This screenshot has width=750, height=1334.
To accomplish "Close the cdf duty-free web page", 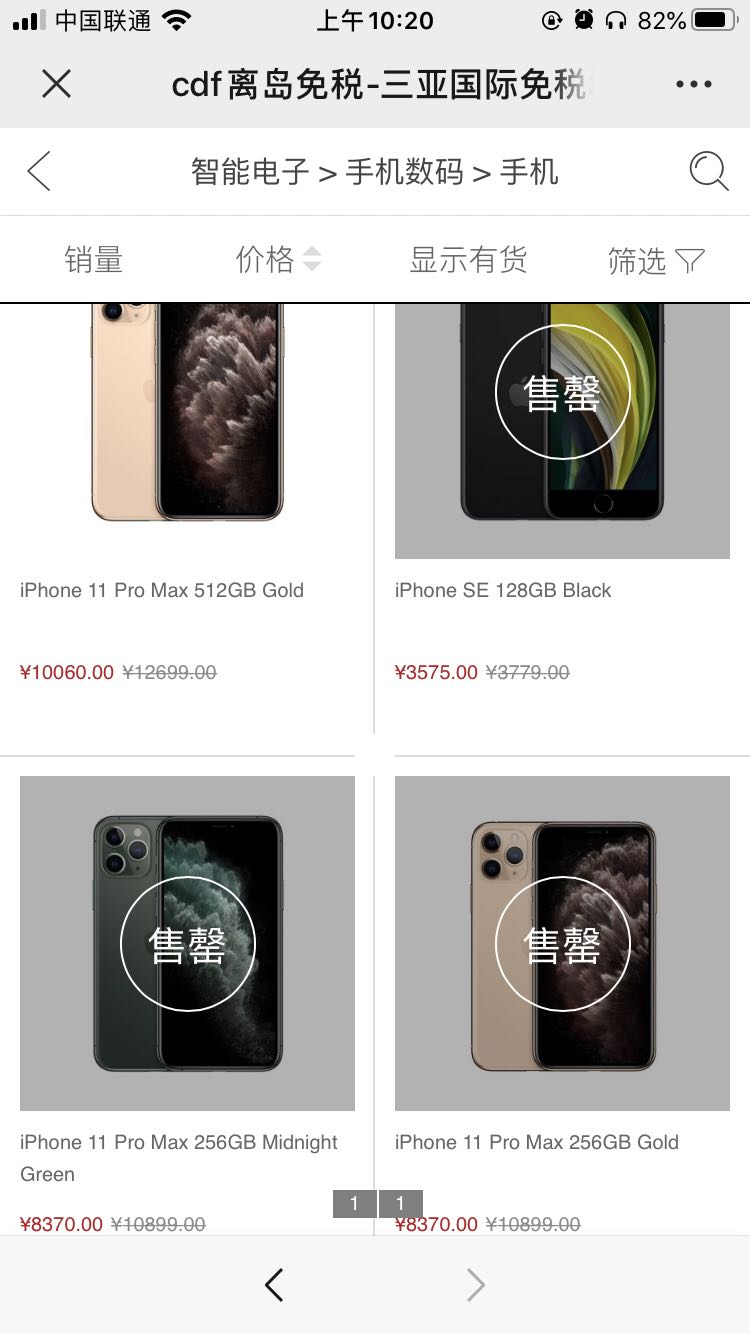I will point(57,84).
